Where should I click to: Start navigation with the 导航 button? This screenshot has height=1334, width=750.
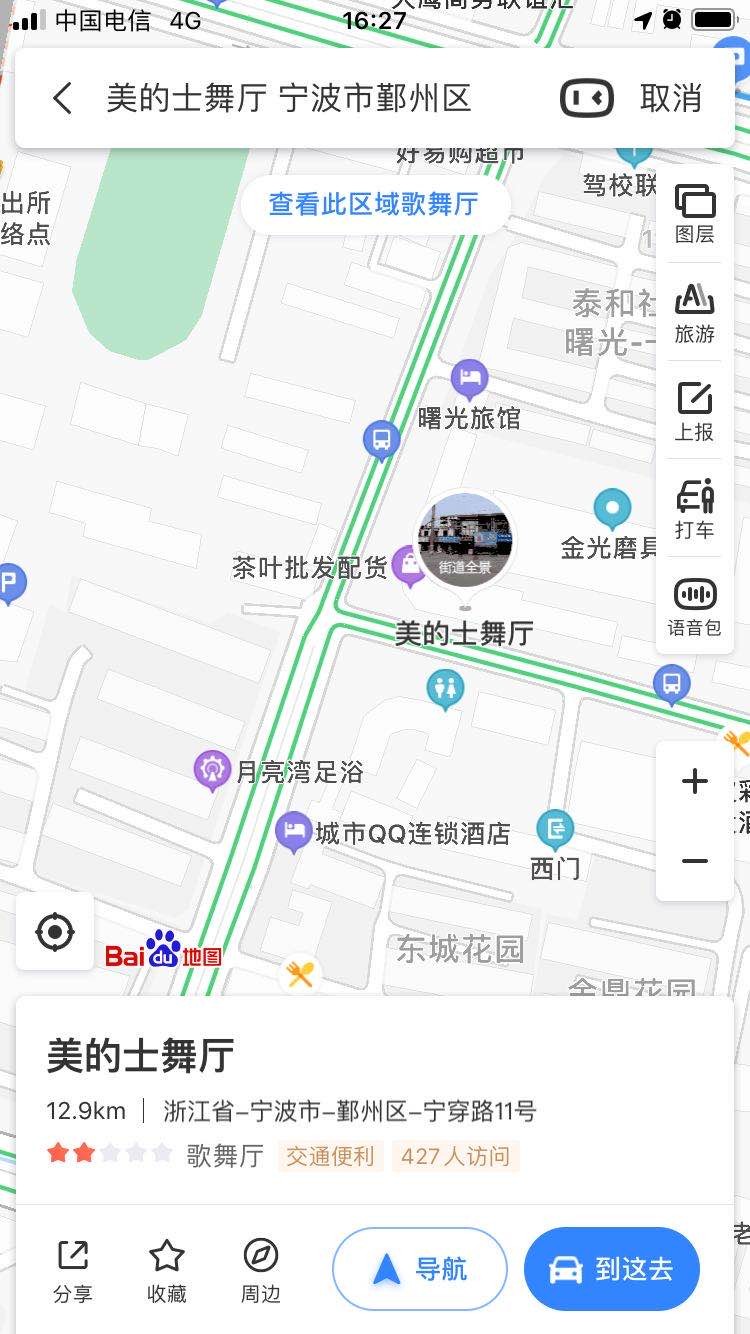point(419,1268)
